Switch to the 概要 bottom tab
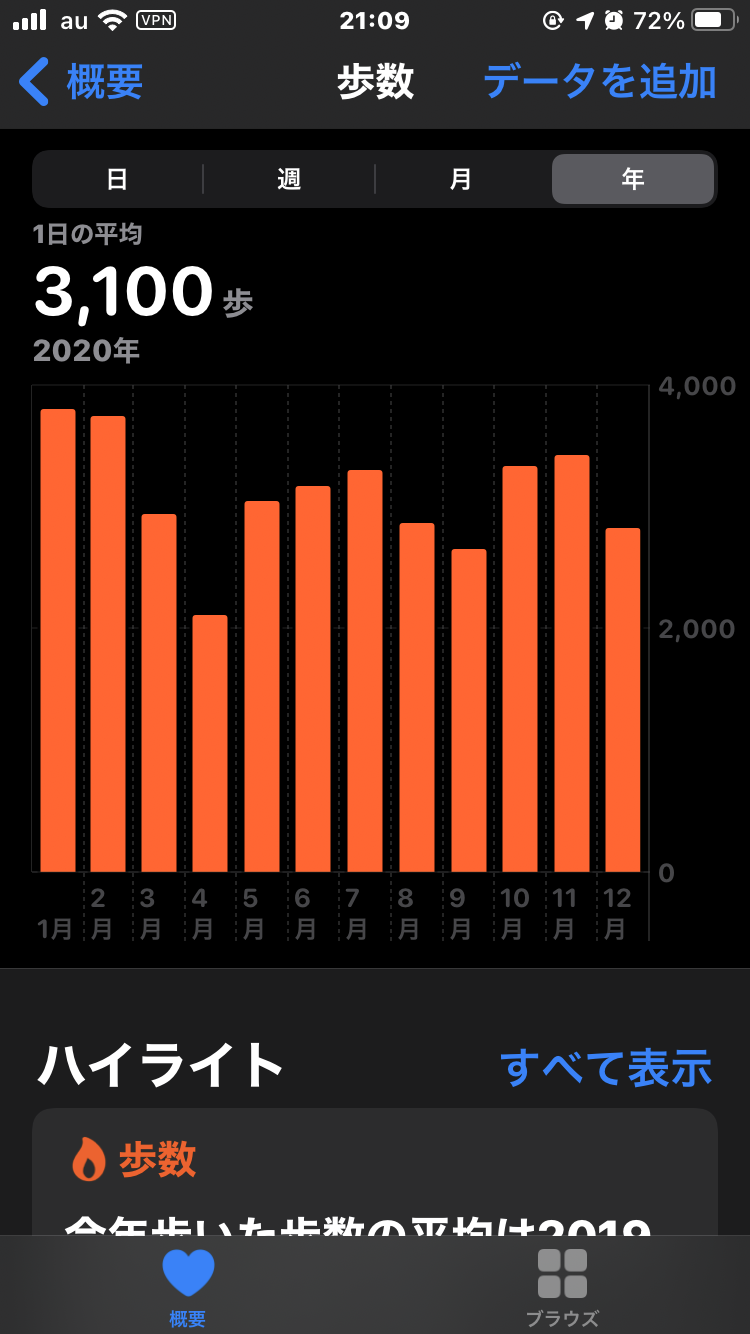 (188, 1287)
